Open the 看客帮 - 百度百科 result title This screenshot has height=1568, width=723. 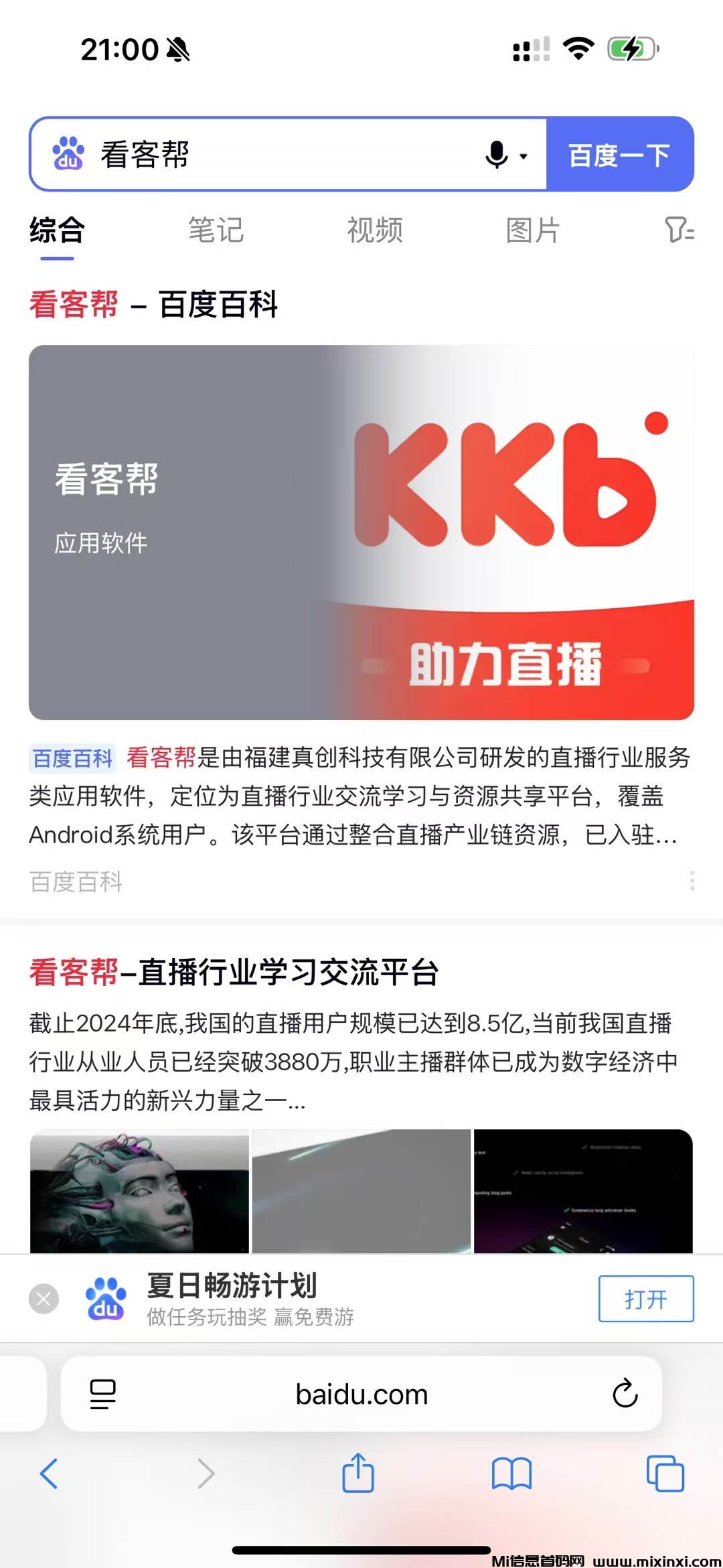point(153,305)
